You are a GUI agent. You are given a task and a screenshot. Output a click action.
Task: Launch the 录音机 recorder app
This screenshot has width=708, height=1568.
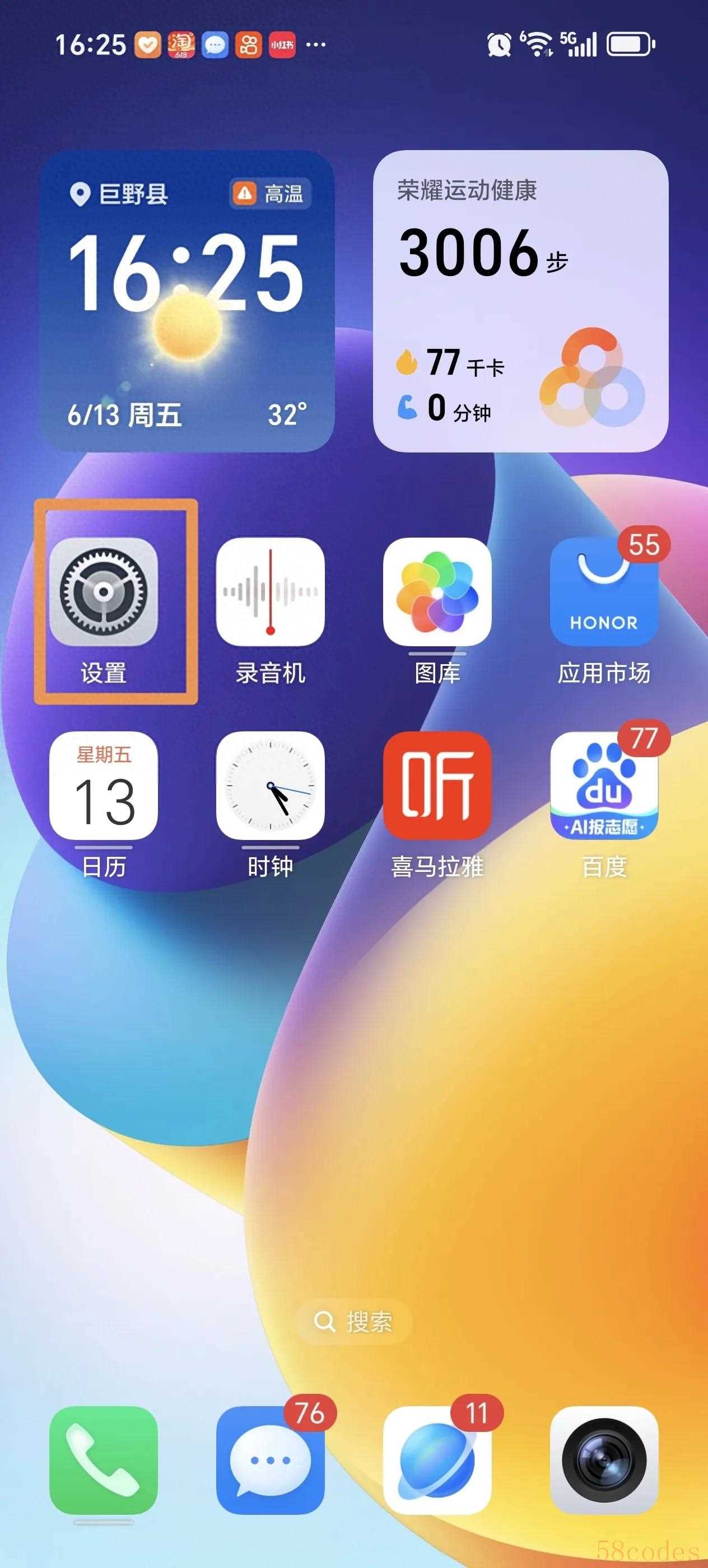[x=271, y=592]
